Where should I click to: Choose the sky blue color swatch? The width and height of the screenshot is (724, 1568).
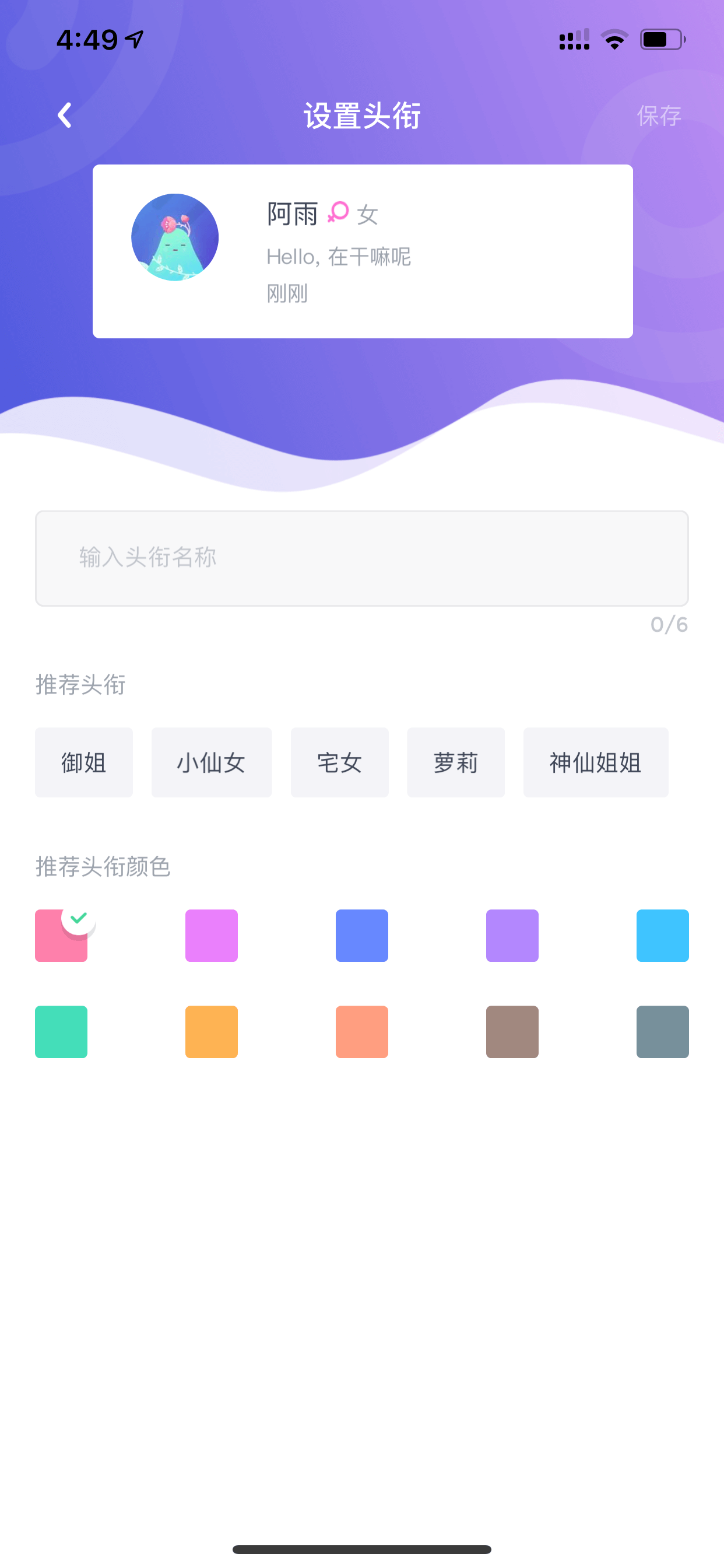pos(663,936)
